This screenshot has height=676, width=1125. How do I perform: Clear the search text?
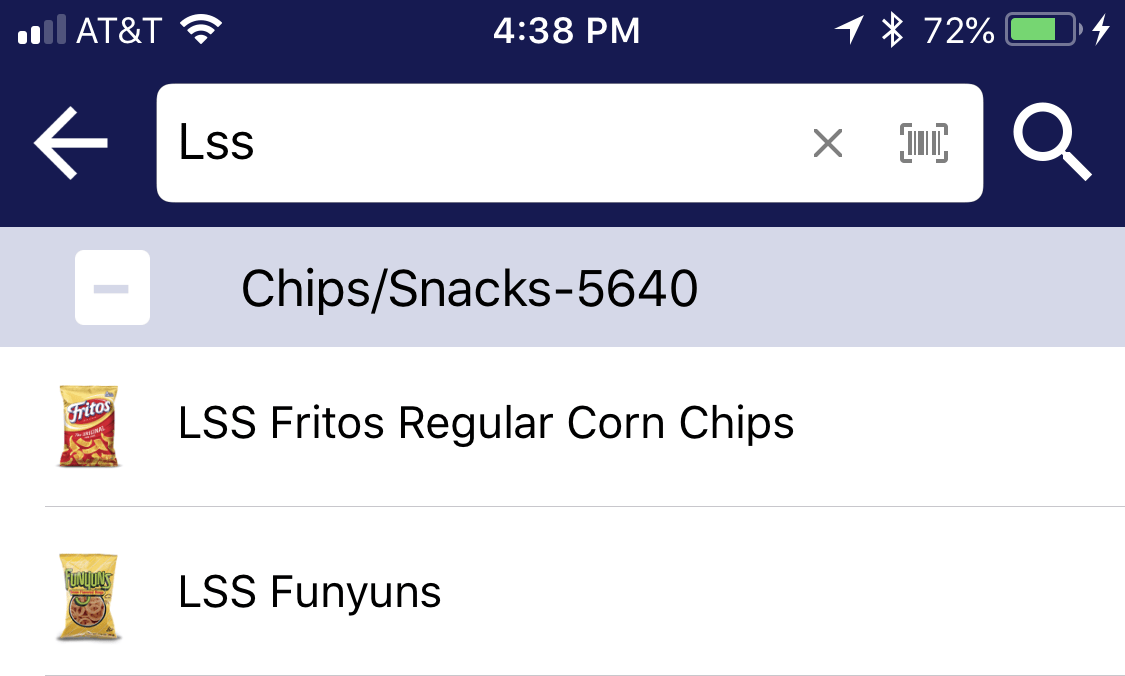click(x=828, y=143)
